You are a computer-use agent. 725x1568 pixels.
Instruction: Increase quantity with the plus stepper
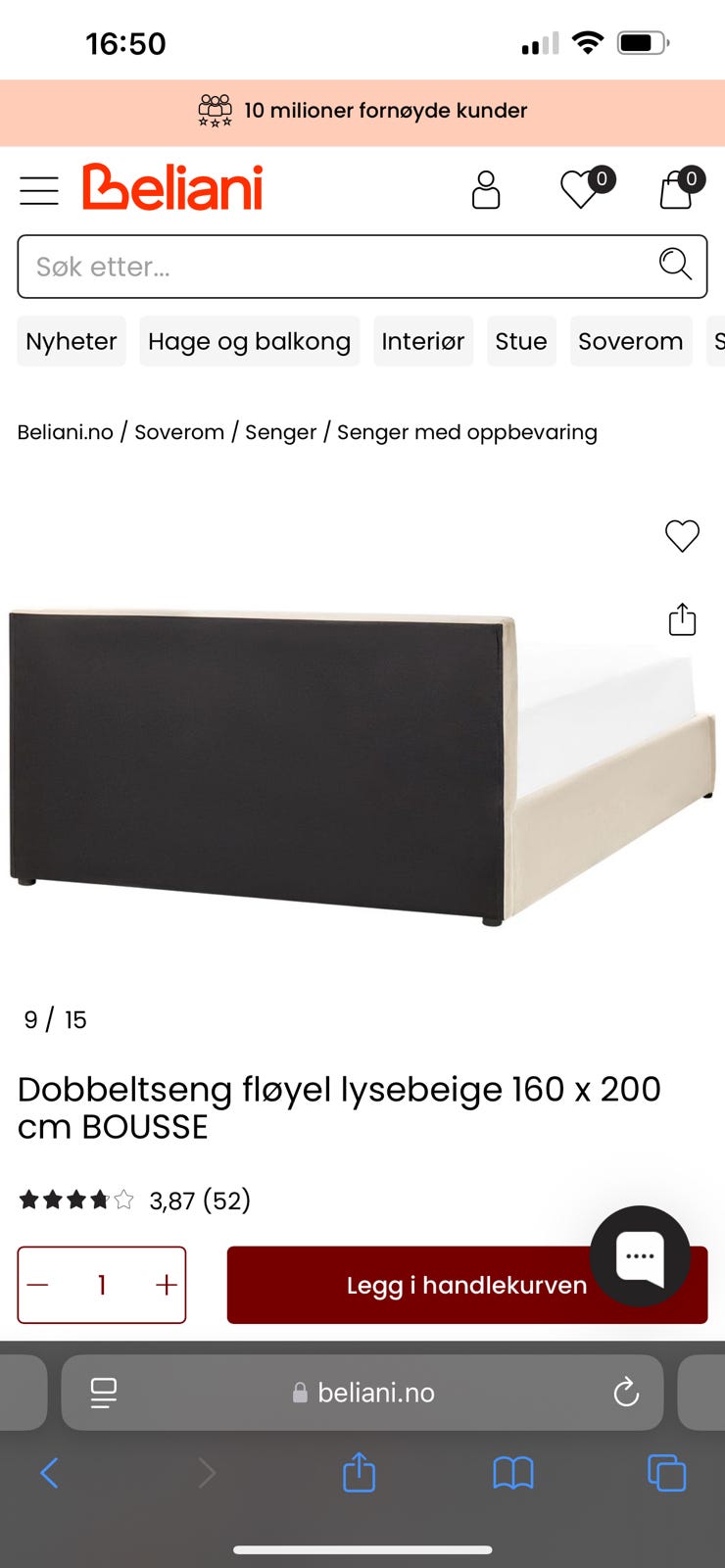click(167, 1285)
